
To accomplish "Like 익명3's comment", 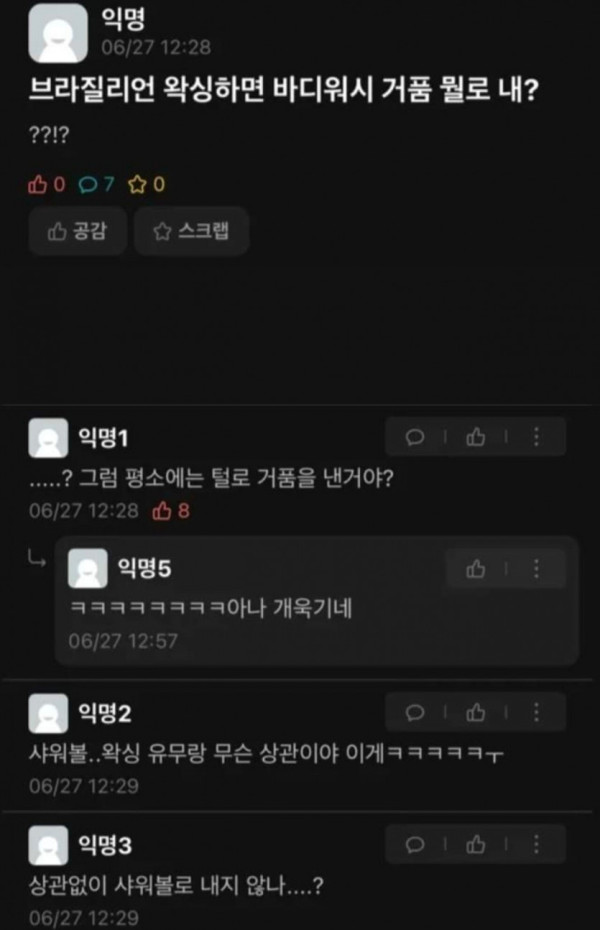I will 476,845.
